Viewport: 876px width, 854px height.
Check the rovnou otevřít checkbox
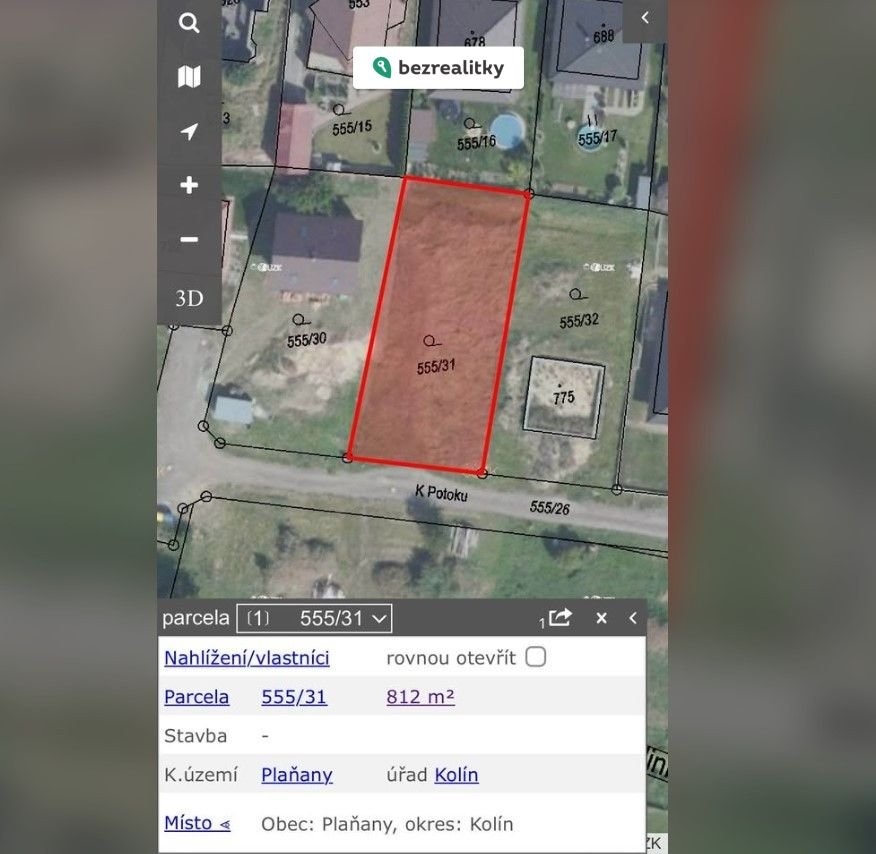coord(536,657)
